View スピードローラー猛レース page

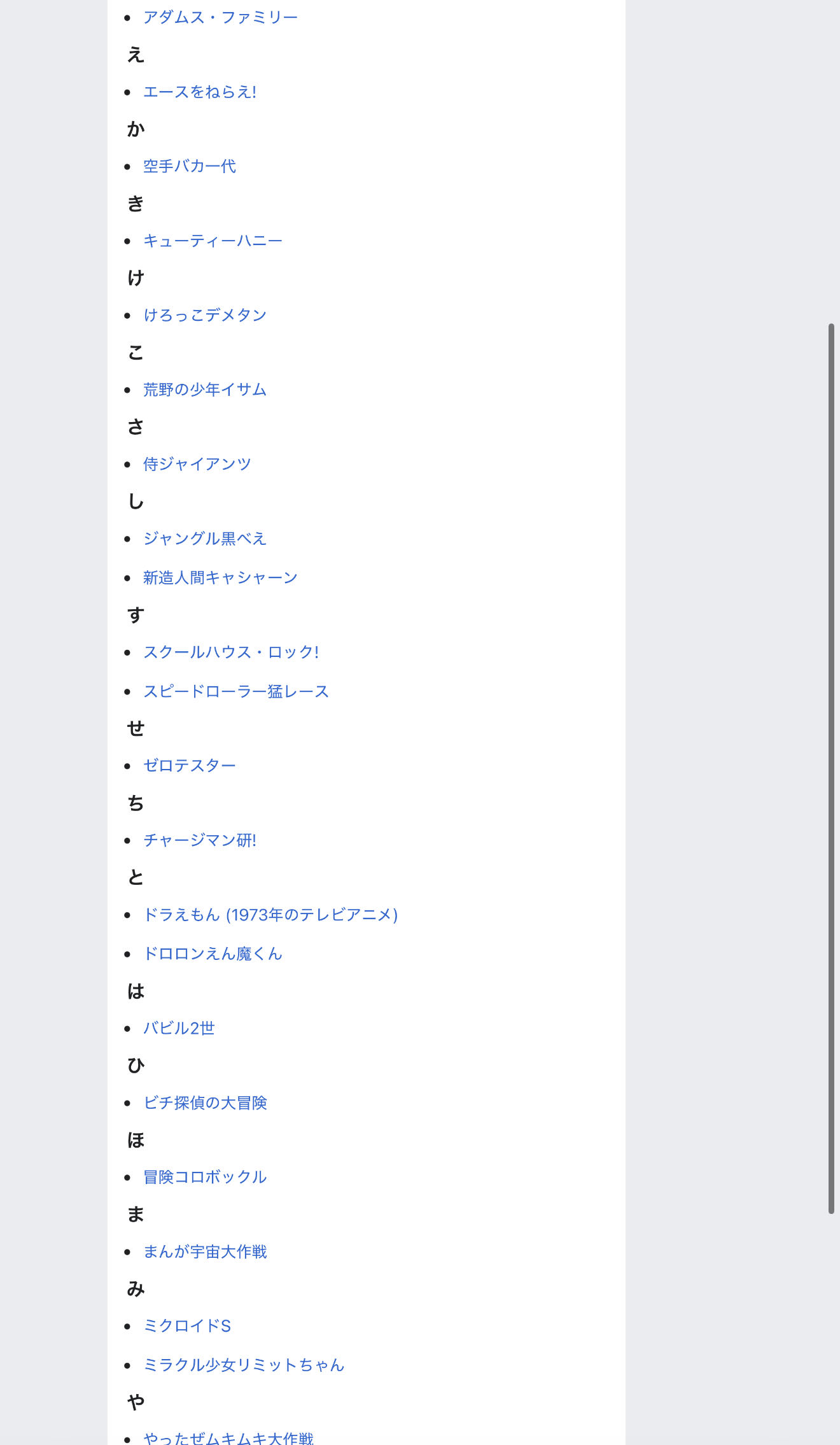pyautogui.click(x=236, y=691)
